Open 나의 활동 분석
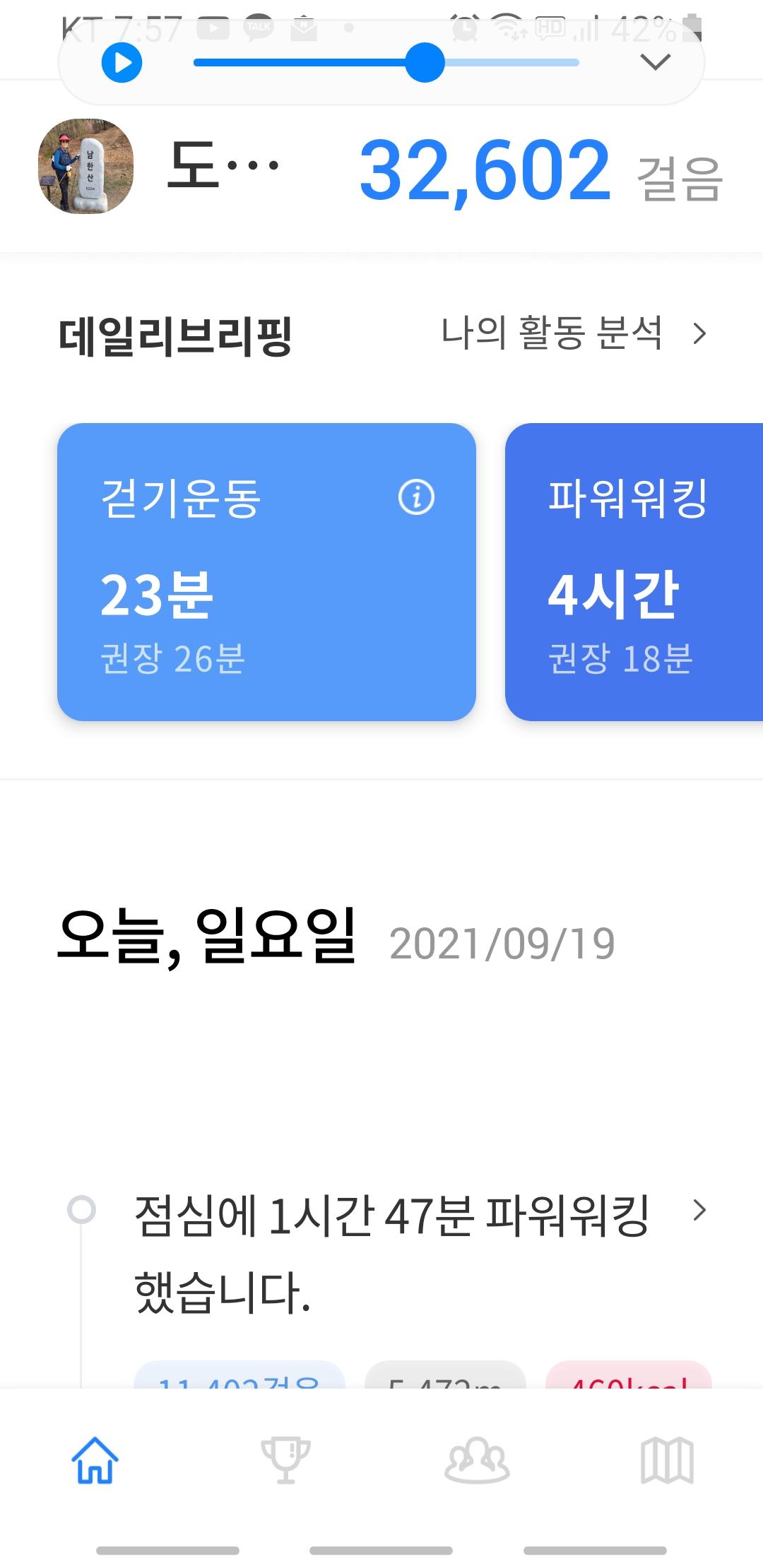The height and width of the screenshot is (1568, 763). (573, 333)
